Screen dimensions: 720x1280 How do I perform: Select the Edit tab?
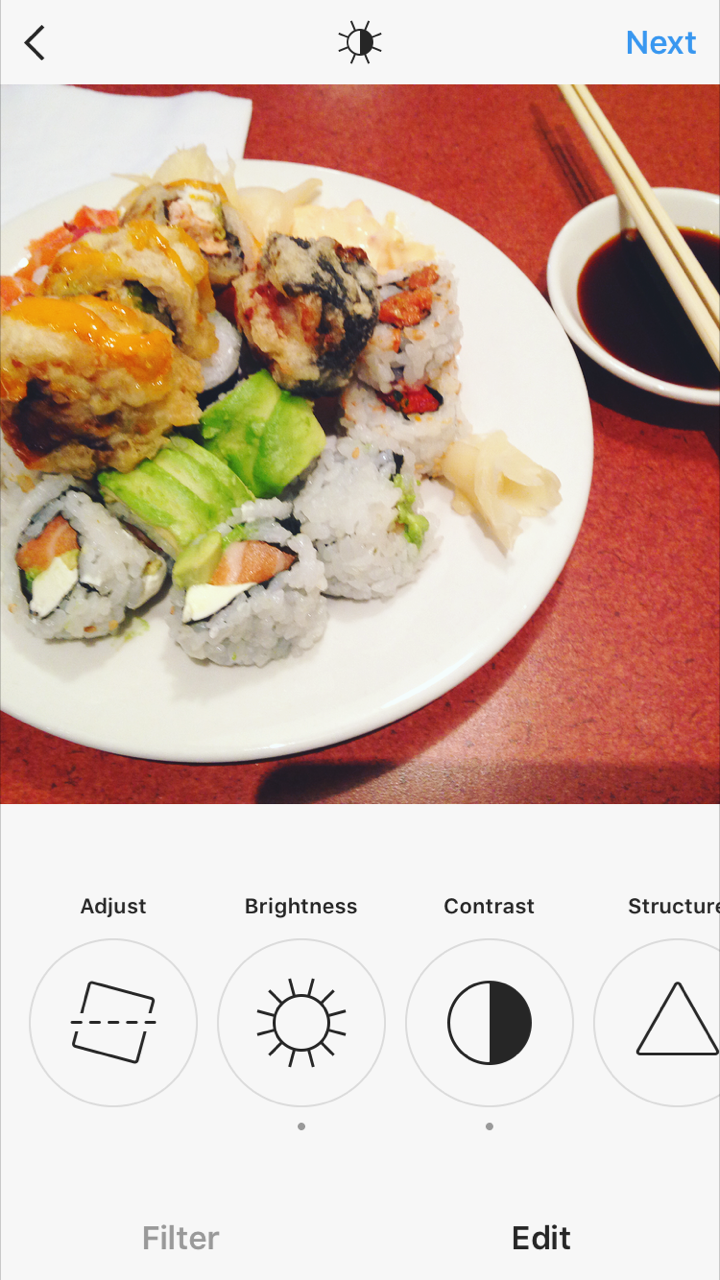click(541, 1238)
